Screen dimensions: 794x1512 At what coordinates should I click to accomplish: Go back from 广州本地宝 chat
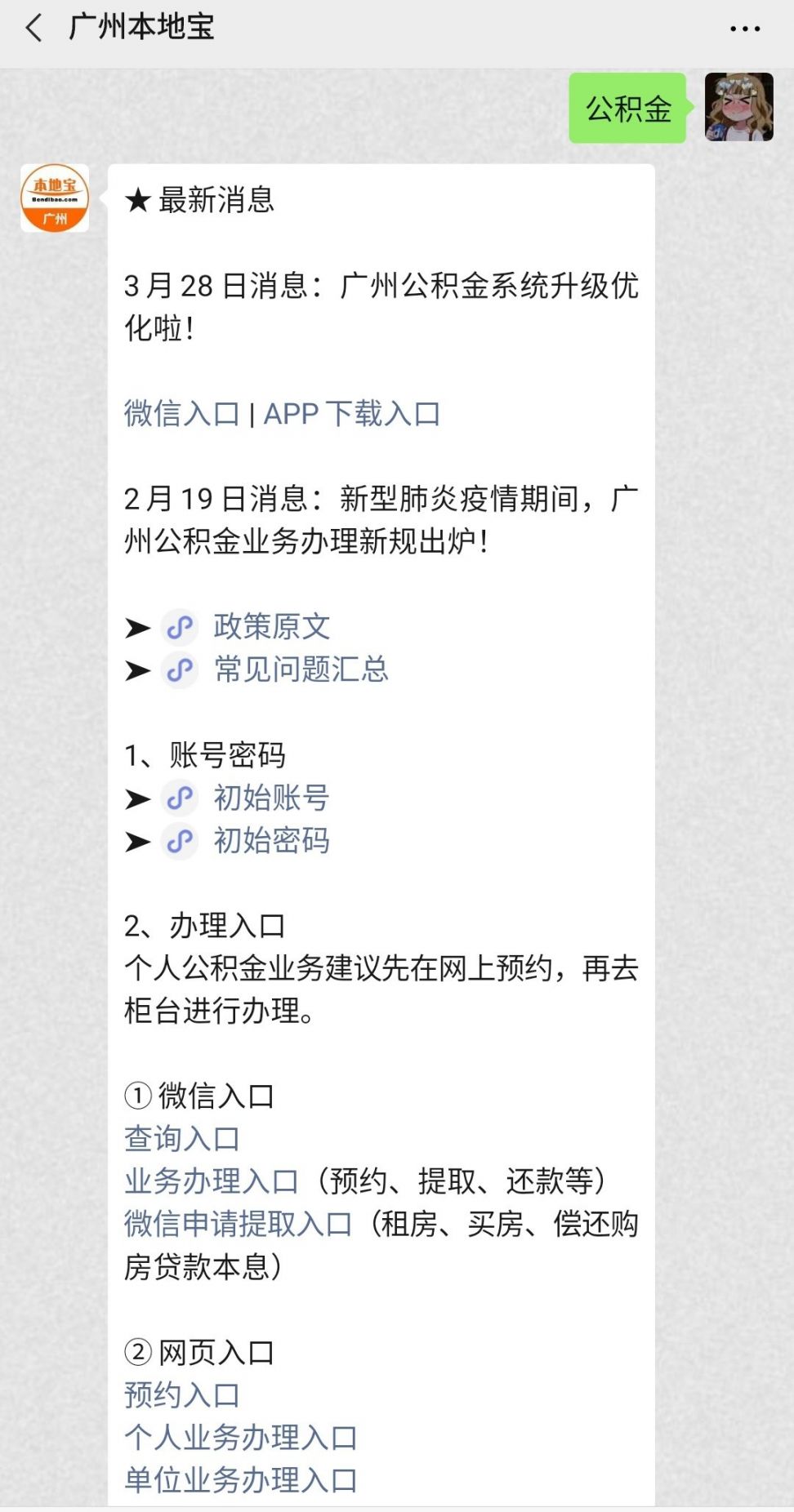point(33,28)
